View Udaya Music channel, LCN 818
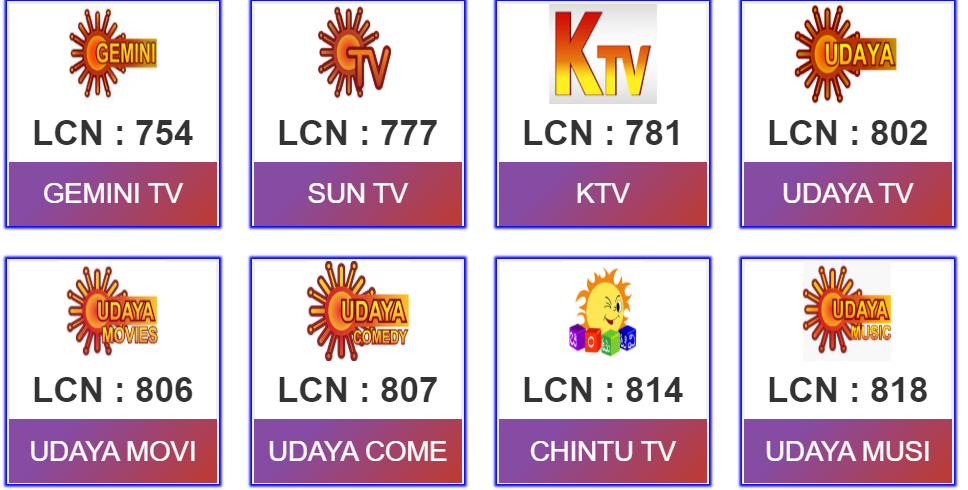The image size is (968, 490). (848, 371)
